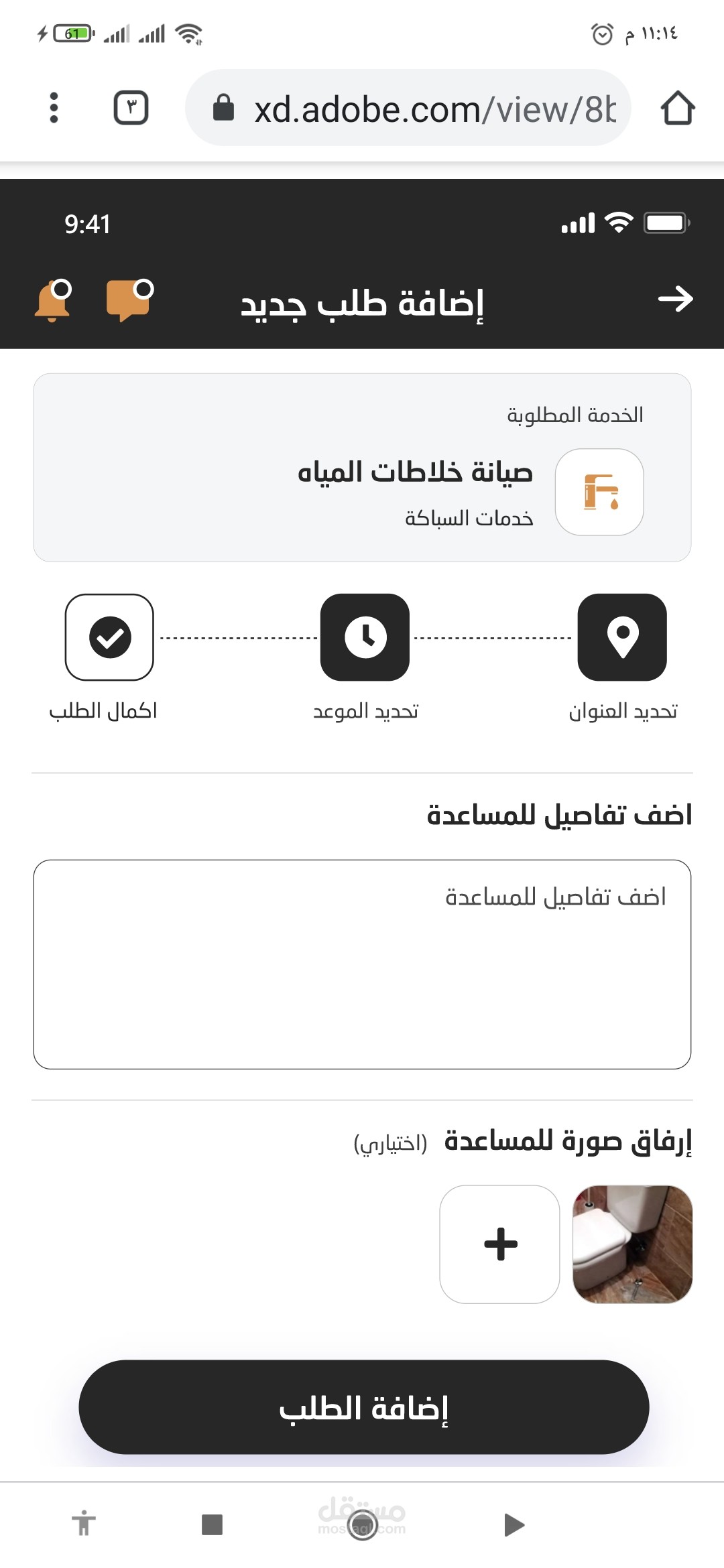The height and width of the screenshot is (1568, 724).
Task: Submit with the إضافة الطلب button
Action: (x=363, y=1407)
